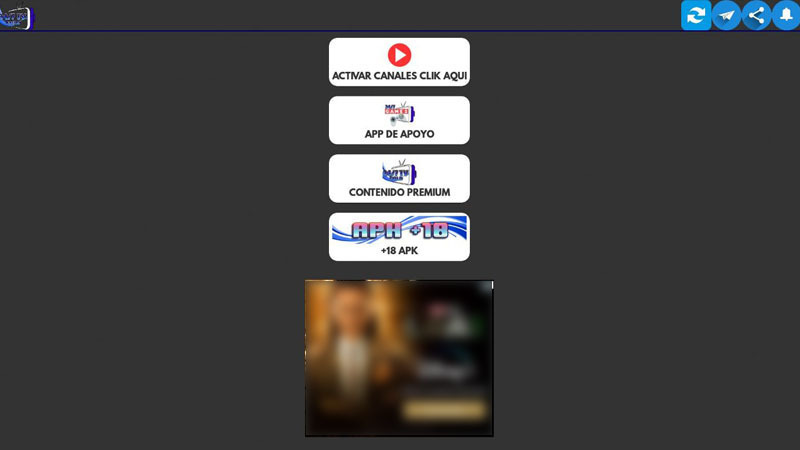The height and width of the screenshot is (450, 800).
Task: Open Contenido Premium
Action: tap(399, 178)
